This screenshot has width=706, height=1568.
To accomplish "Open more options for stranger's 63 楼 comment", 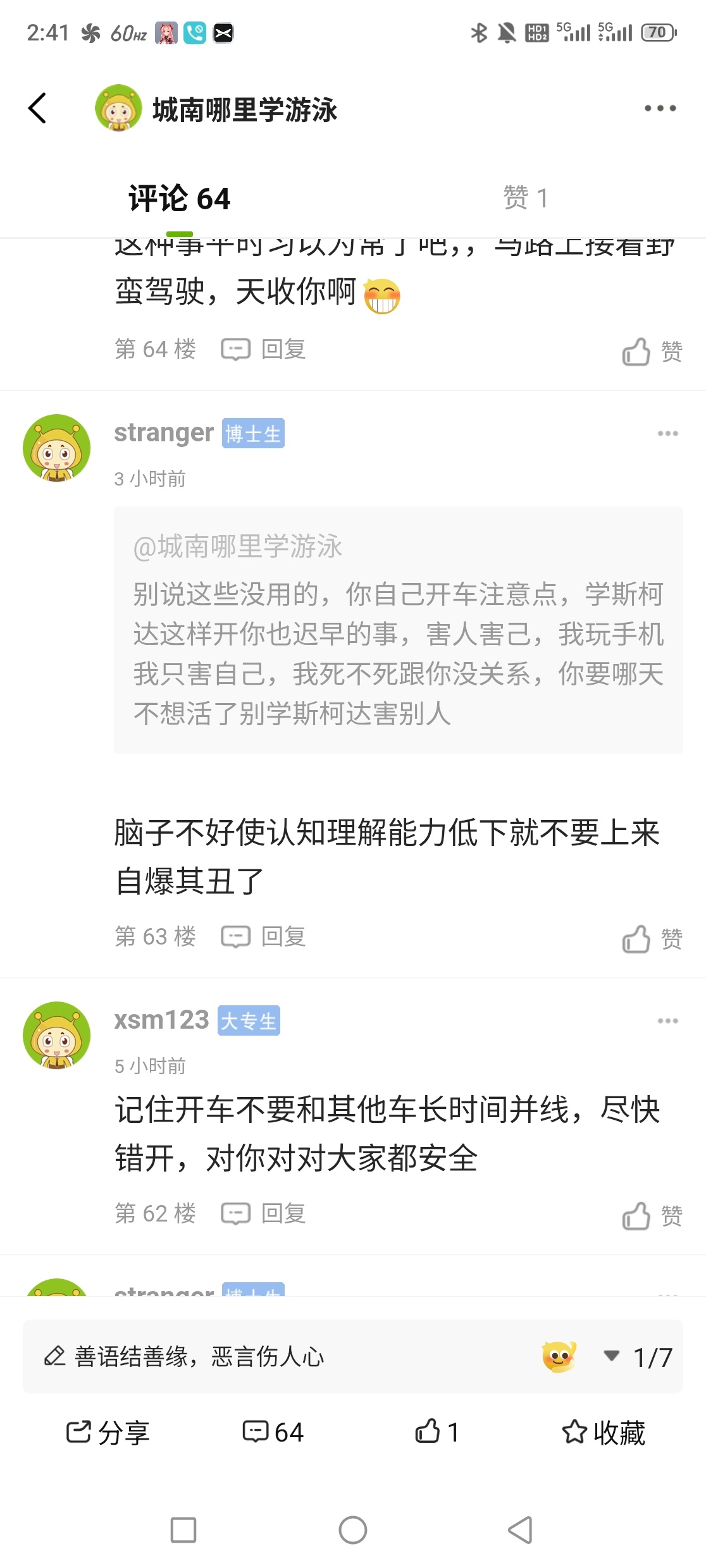I will tap(667, 434).
